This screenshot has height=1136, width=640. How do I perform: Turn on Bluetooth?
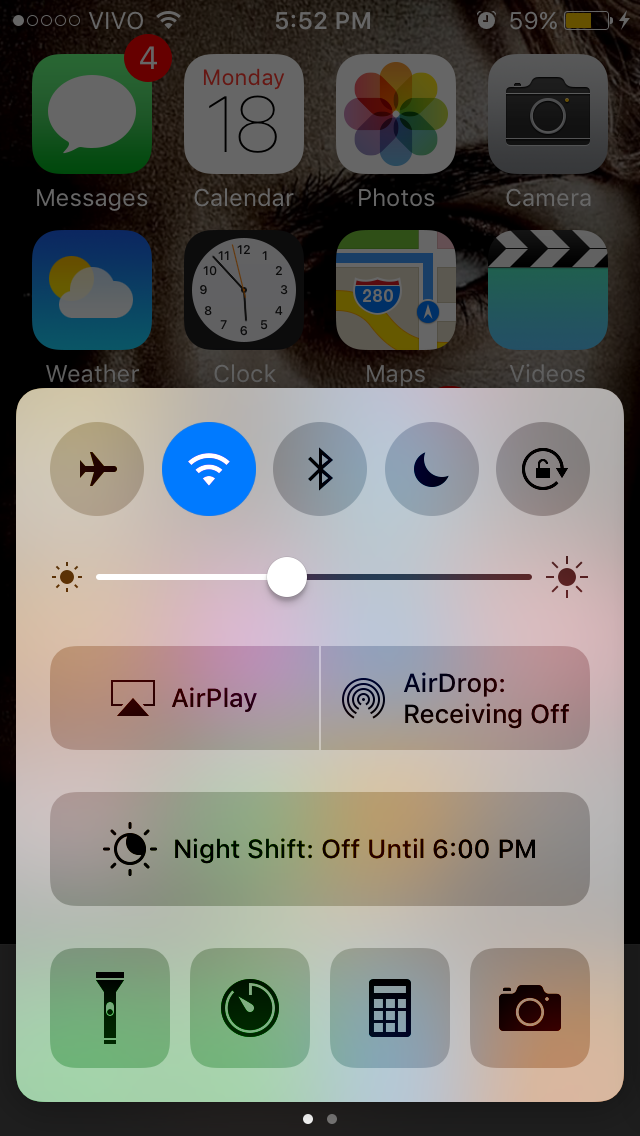point(320,468)
